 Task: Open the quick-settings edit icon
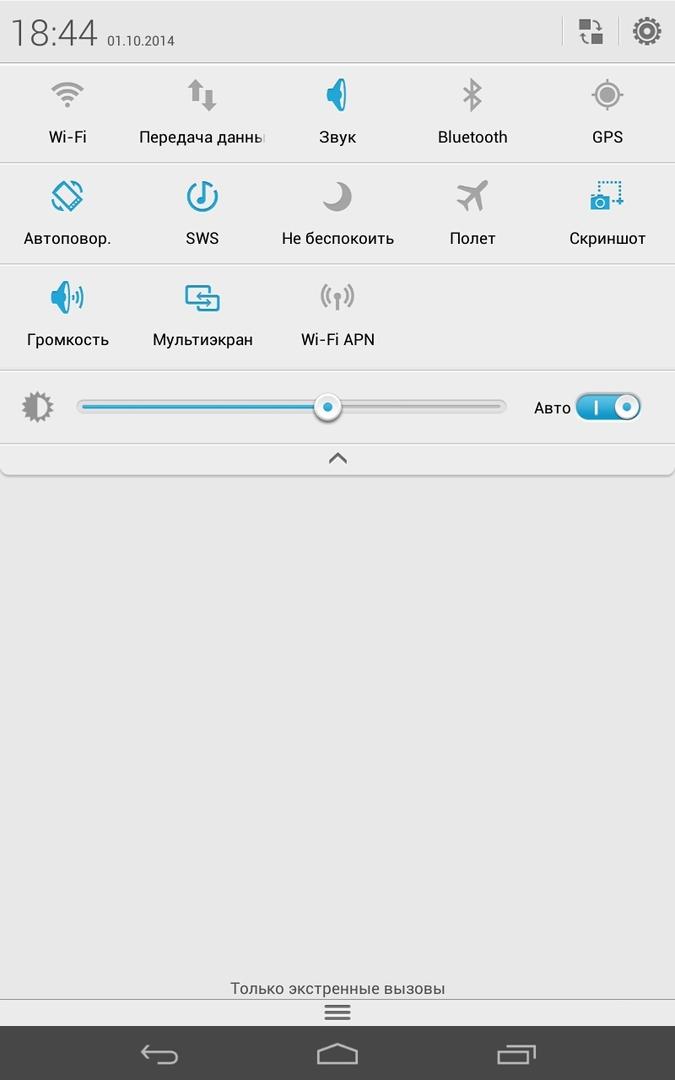[591, 32]
